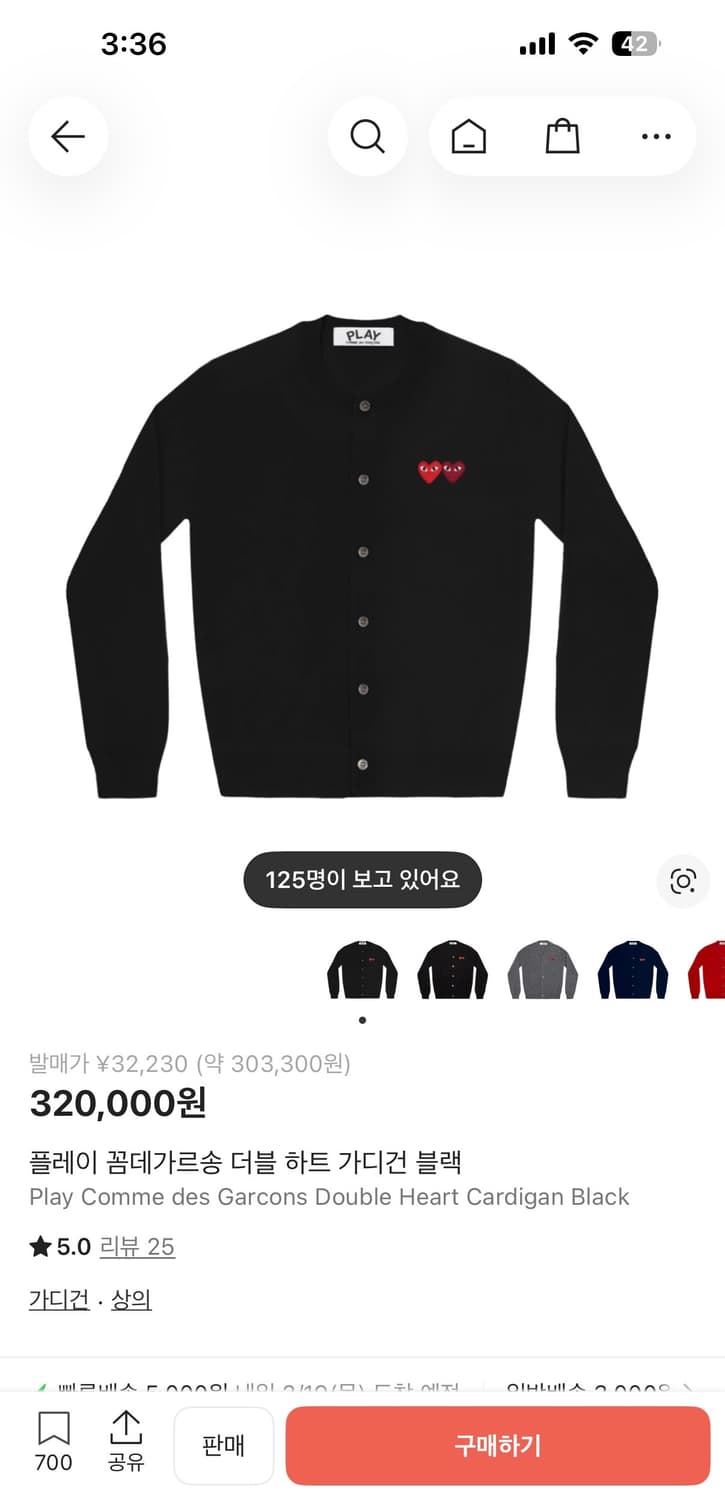725x1500 pixels.
Task: Select the gray cardigan variant
Action: pyautogui.click(x=542, y=972)
